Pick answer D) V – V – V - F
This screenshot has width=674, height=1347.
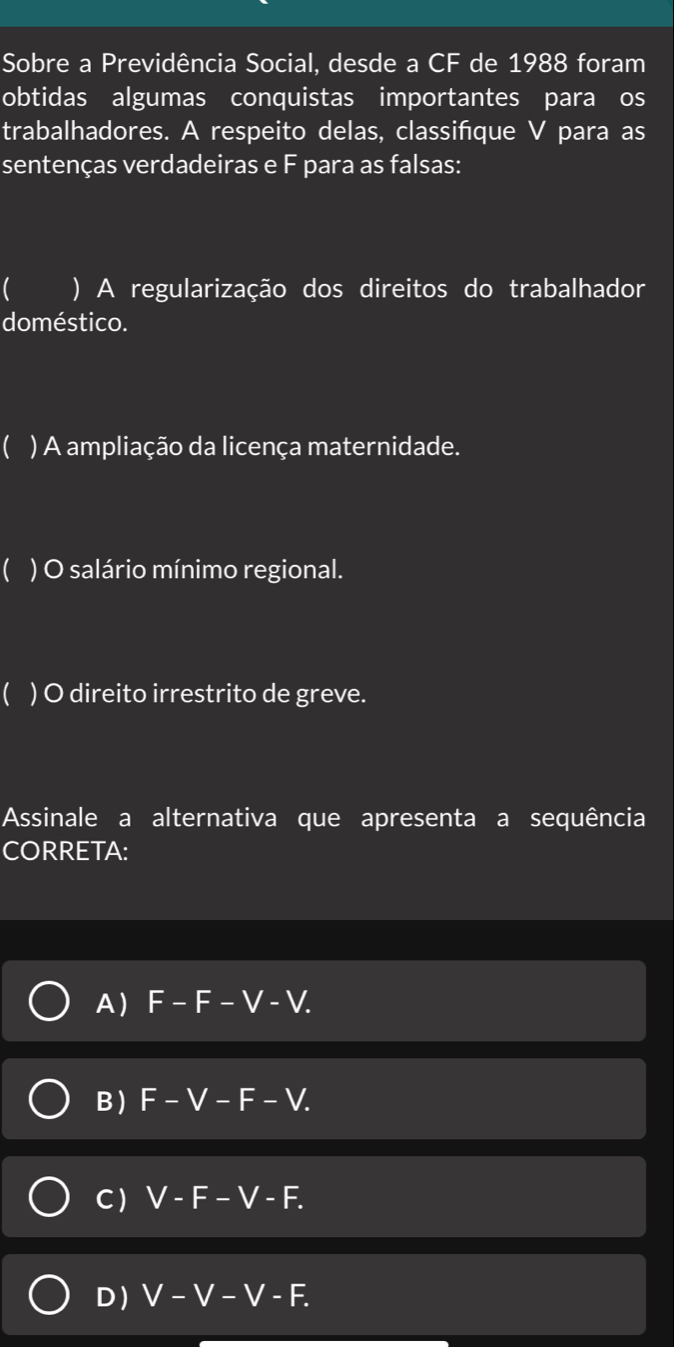(x=50, y=1295)
